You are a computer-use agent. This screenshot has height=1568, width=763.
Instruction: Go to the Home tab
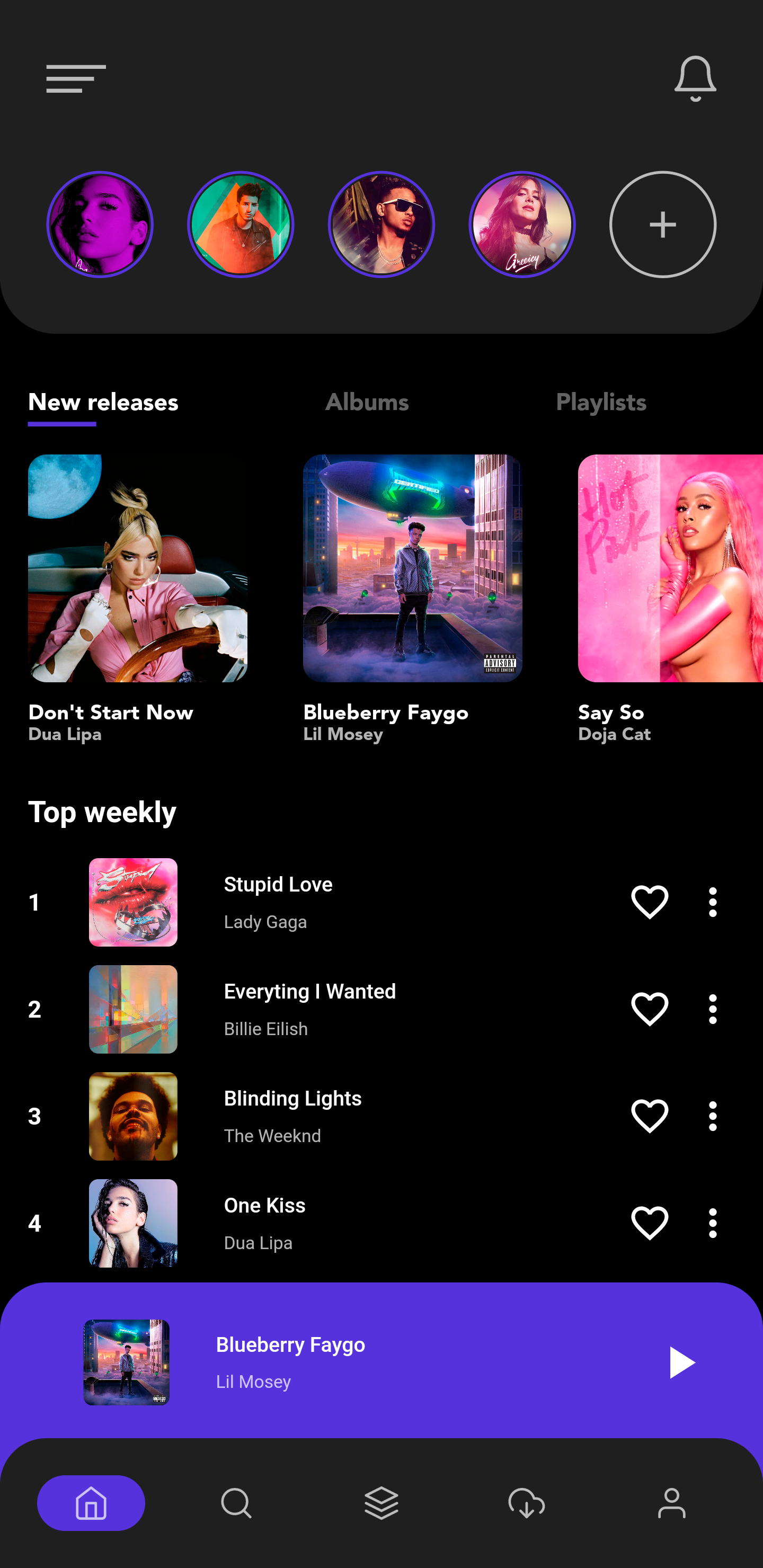91,1503
